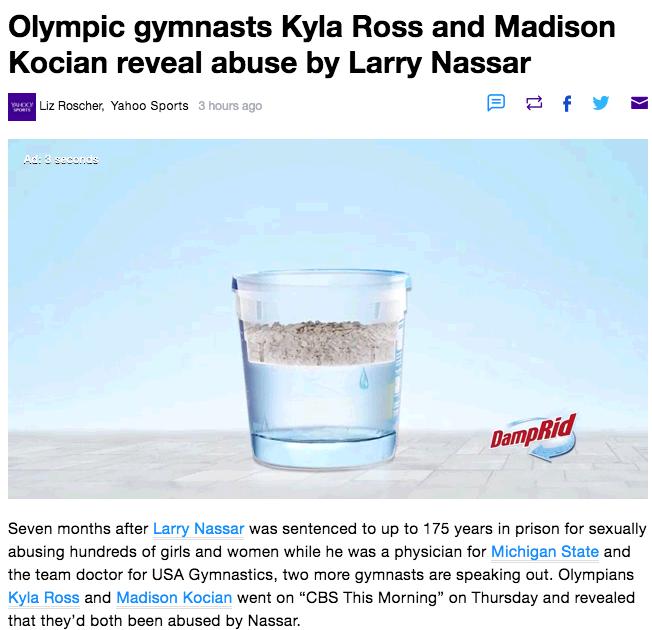Viewport: 652px width, 630px height.
Task: Email this article via envelope icon
Action: pos(637,102)
